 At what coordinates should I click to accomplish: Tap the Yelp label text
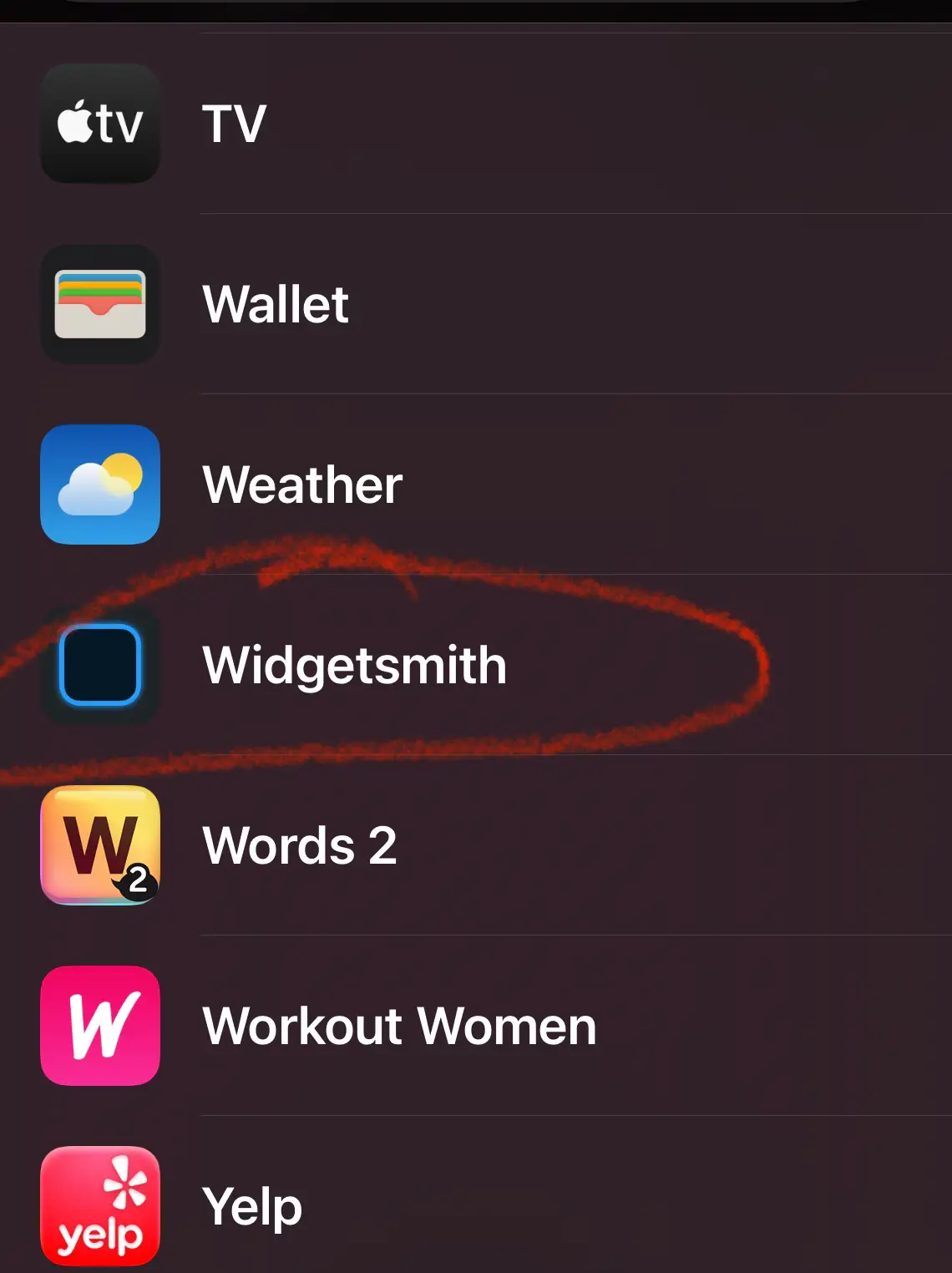click(251, 1207)
